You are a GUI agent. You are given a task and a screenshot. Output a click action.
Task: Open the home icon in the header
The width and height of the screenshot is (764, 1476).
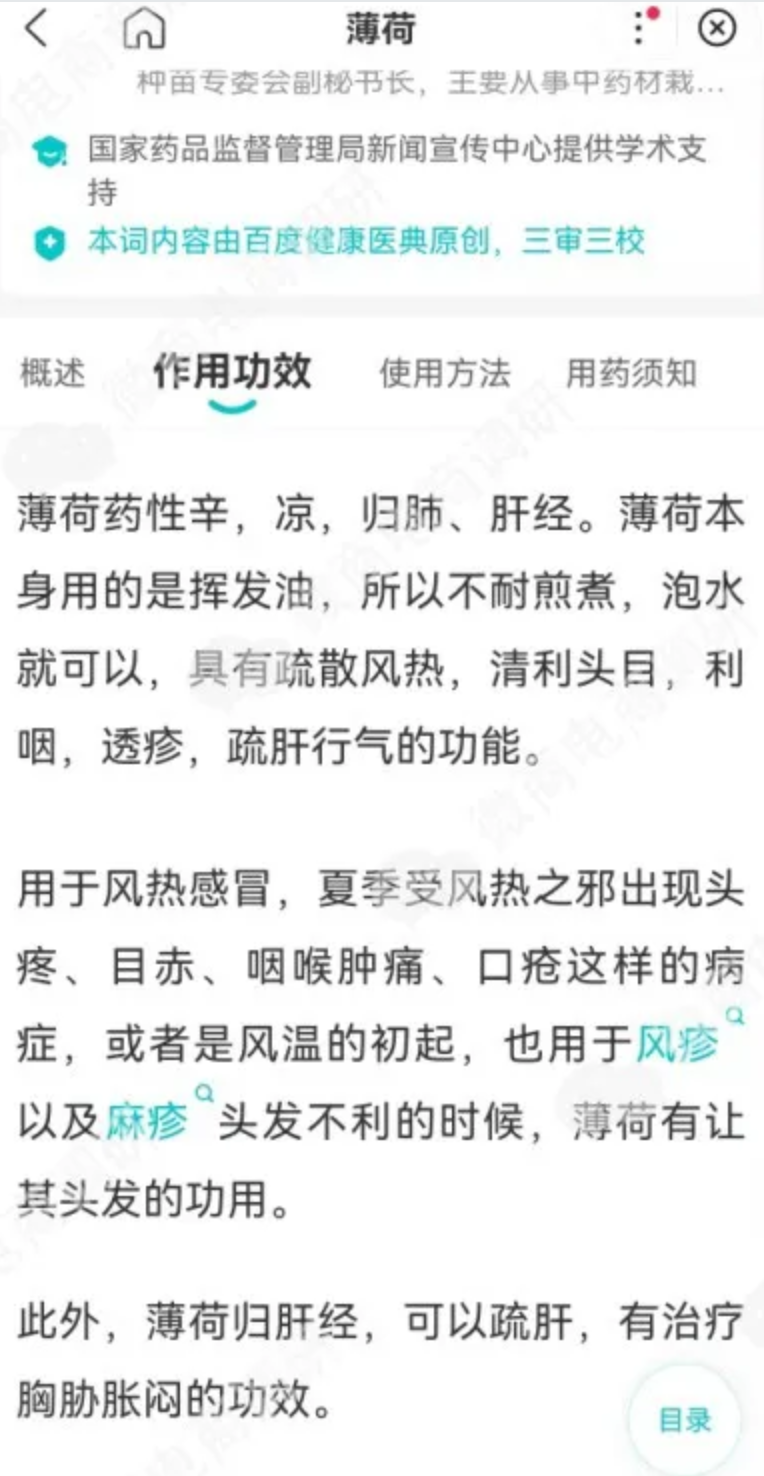[x=144, y=29]
